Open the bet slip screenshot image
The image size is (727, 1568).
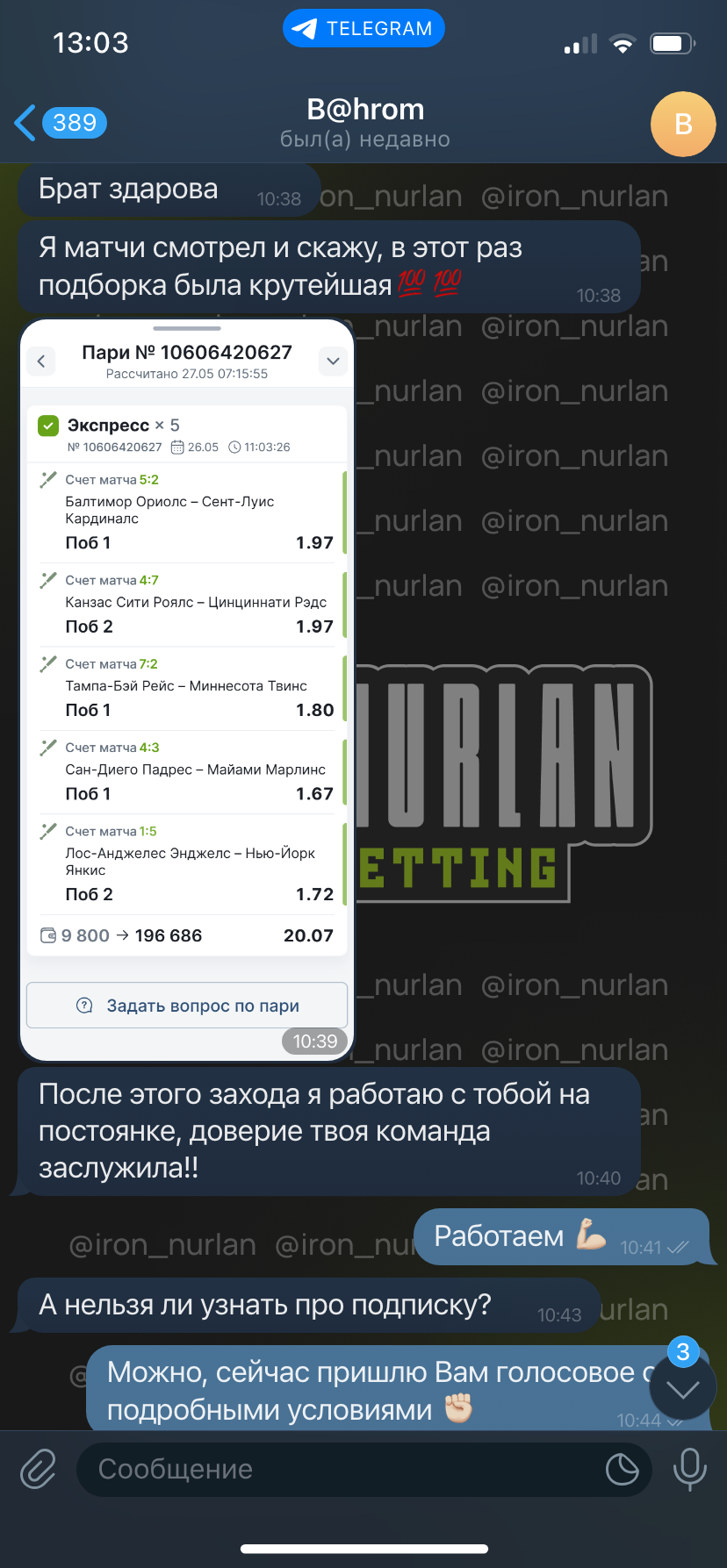(x=186, y=690)
